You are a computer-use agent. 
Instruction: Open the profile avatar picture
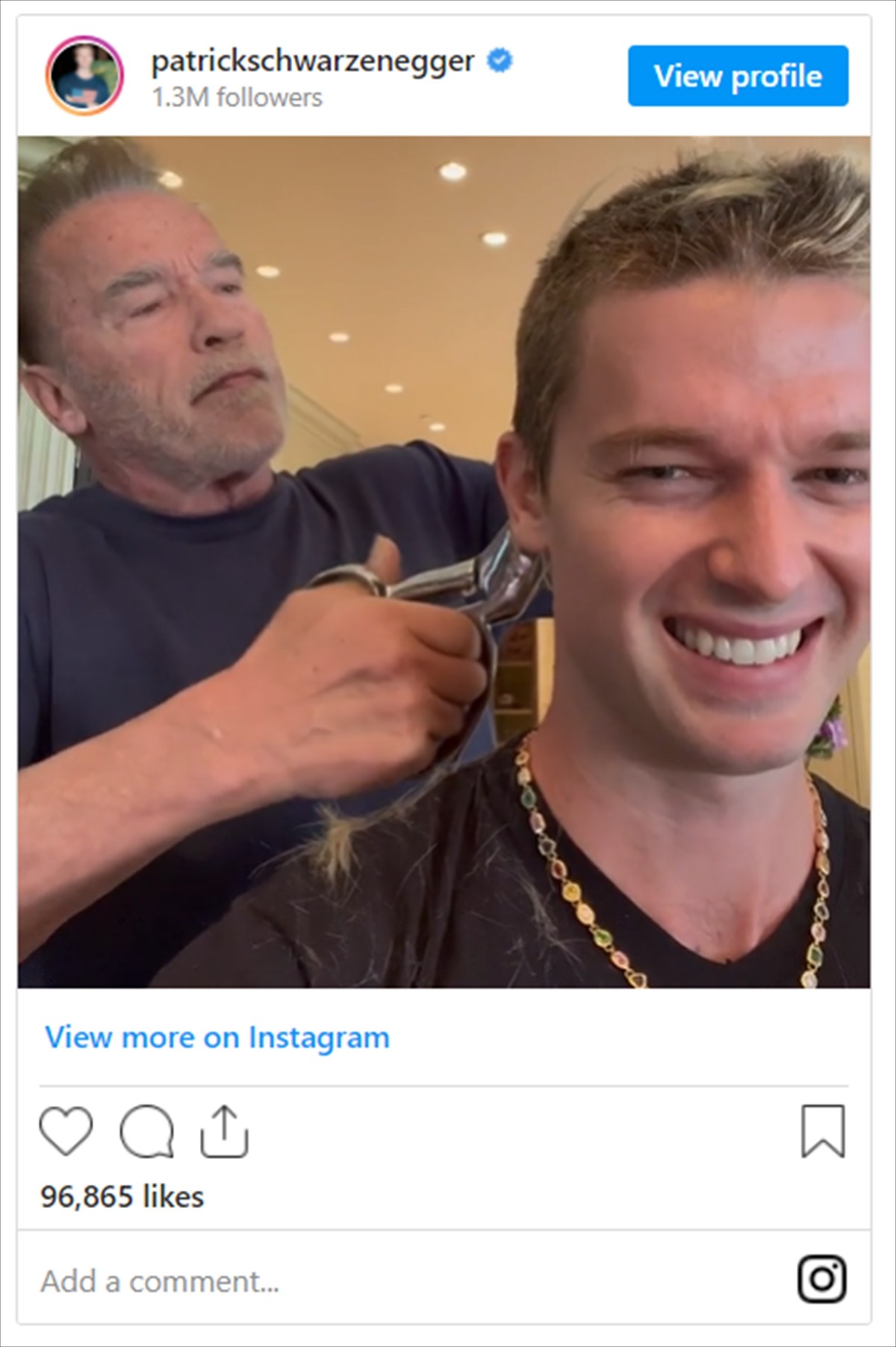[84, 75]
